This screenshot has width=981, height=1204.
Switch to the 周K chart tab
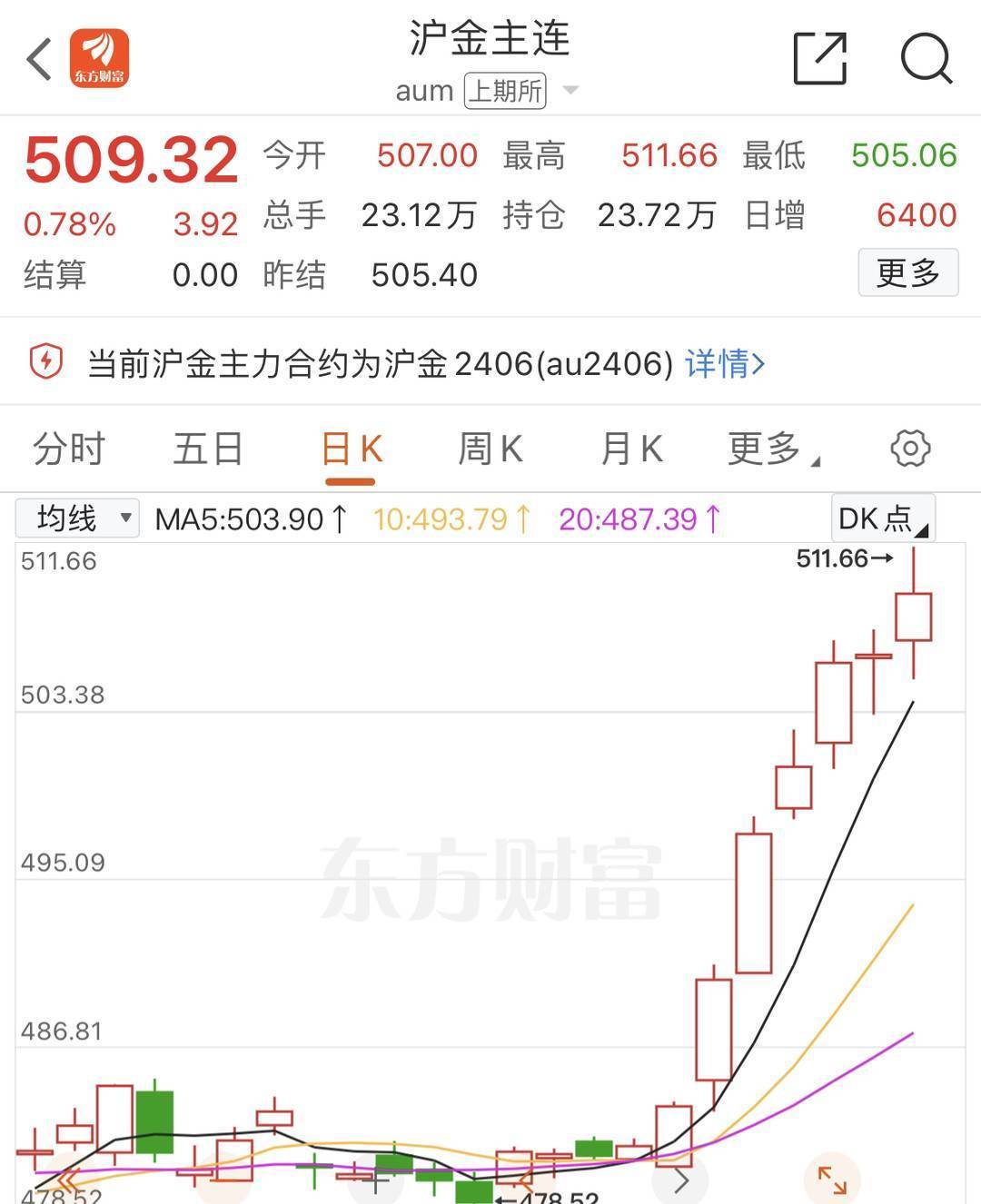click(490, 449)
